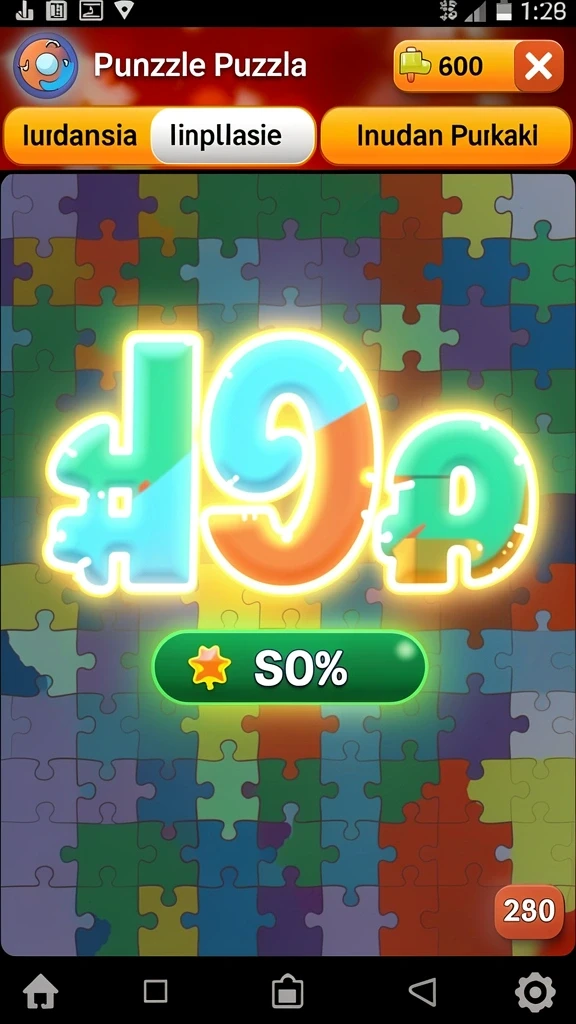Screen dimensions: 576x1024
Task: Select the Iinpllasie tab
Action: click(x=233, y=136)
